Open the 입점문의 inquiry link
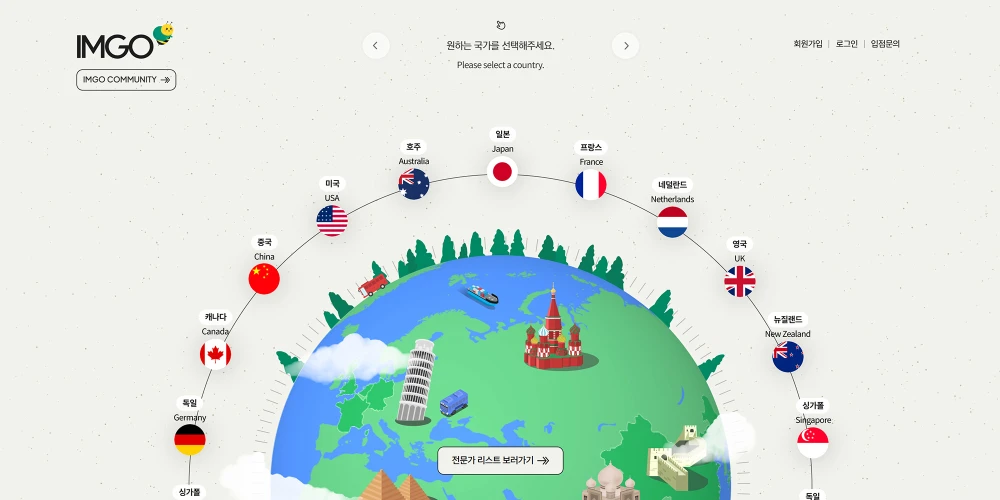 pos(885,44)
